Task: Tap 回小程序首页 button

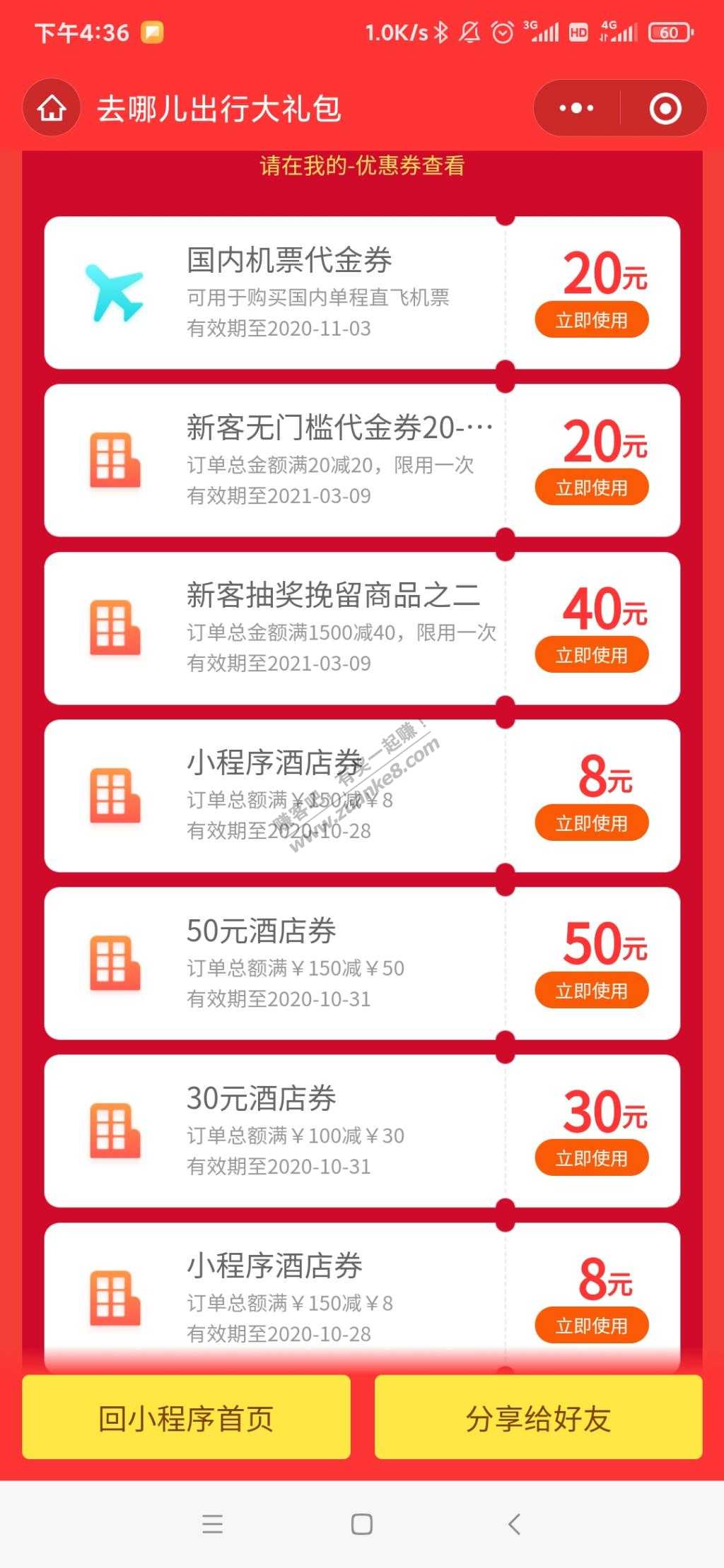Action: point(186,1417)
